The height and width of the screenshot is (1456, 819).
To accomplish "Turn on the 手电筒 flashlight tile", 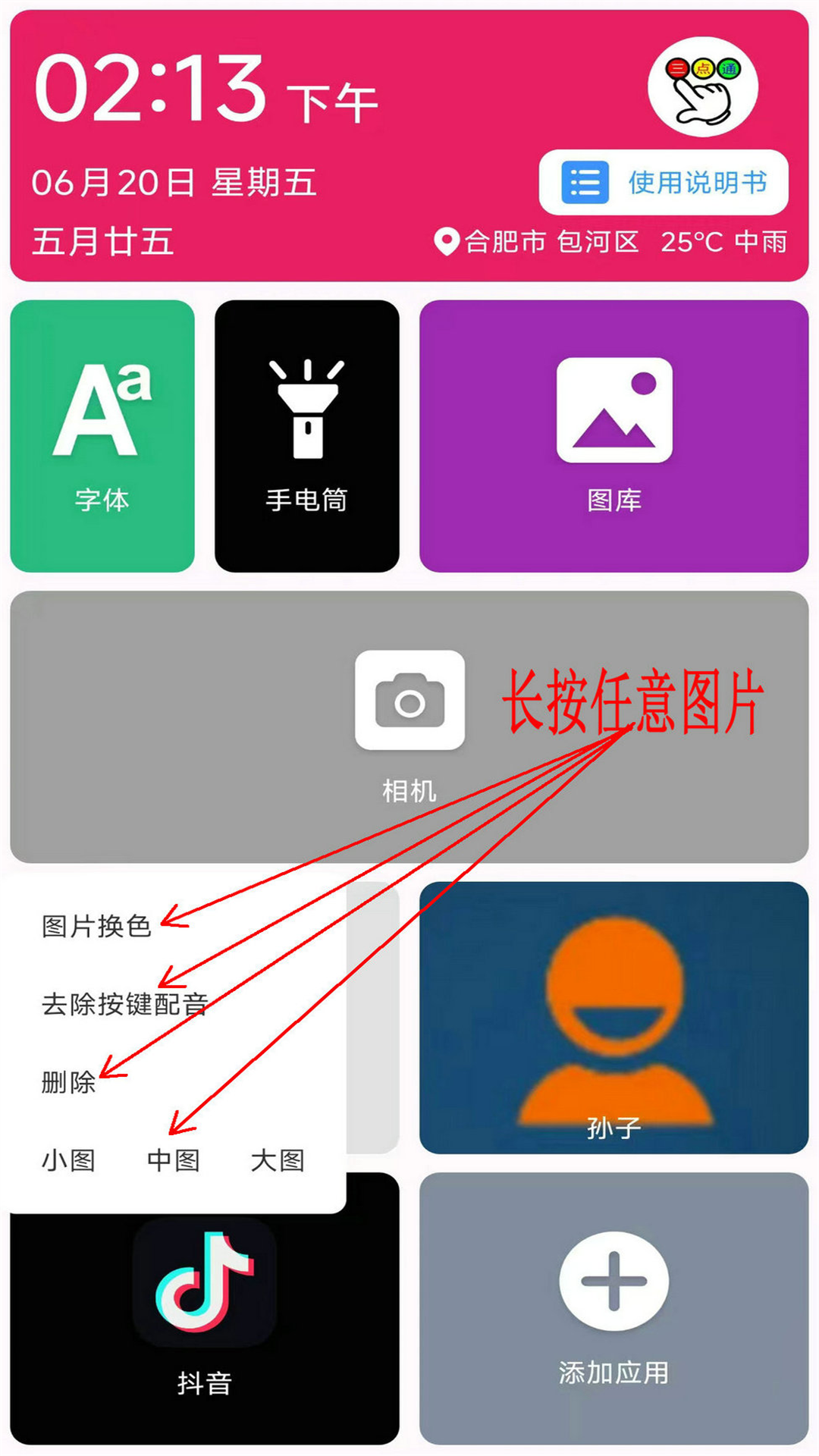I will point(306,436).
